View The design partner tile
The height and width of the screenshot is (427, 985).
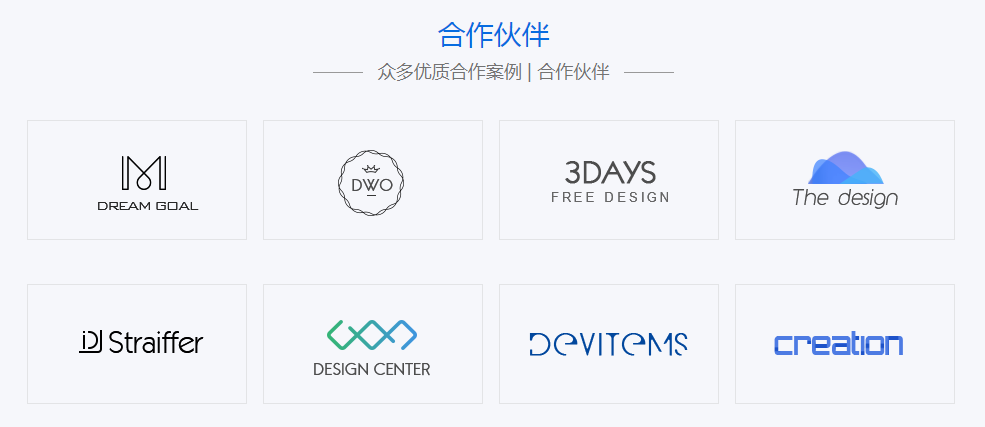[x=845, y=180]
